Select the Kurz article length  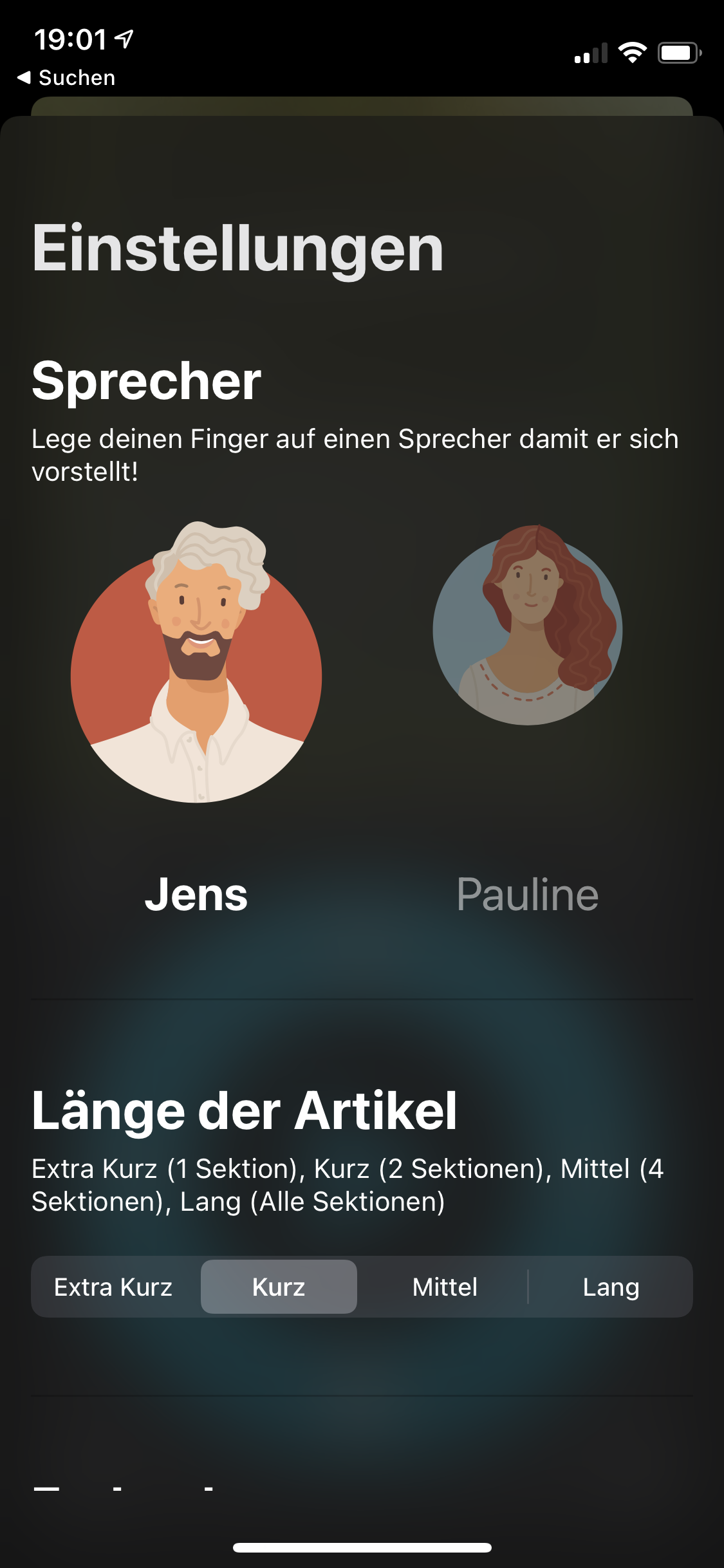click(279, 1287)
